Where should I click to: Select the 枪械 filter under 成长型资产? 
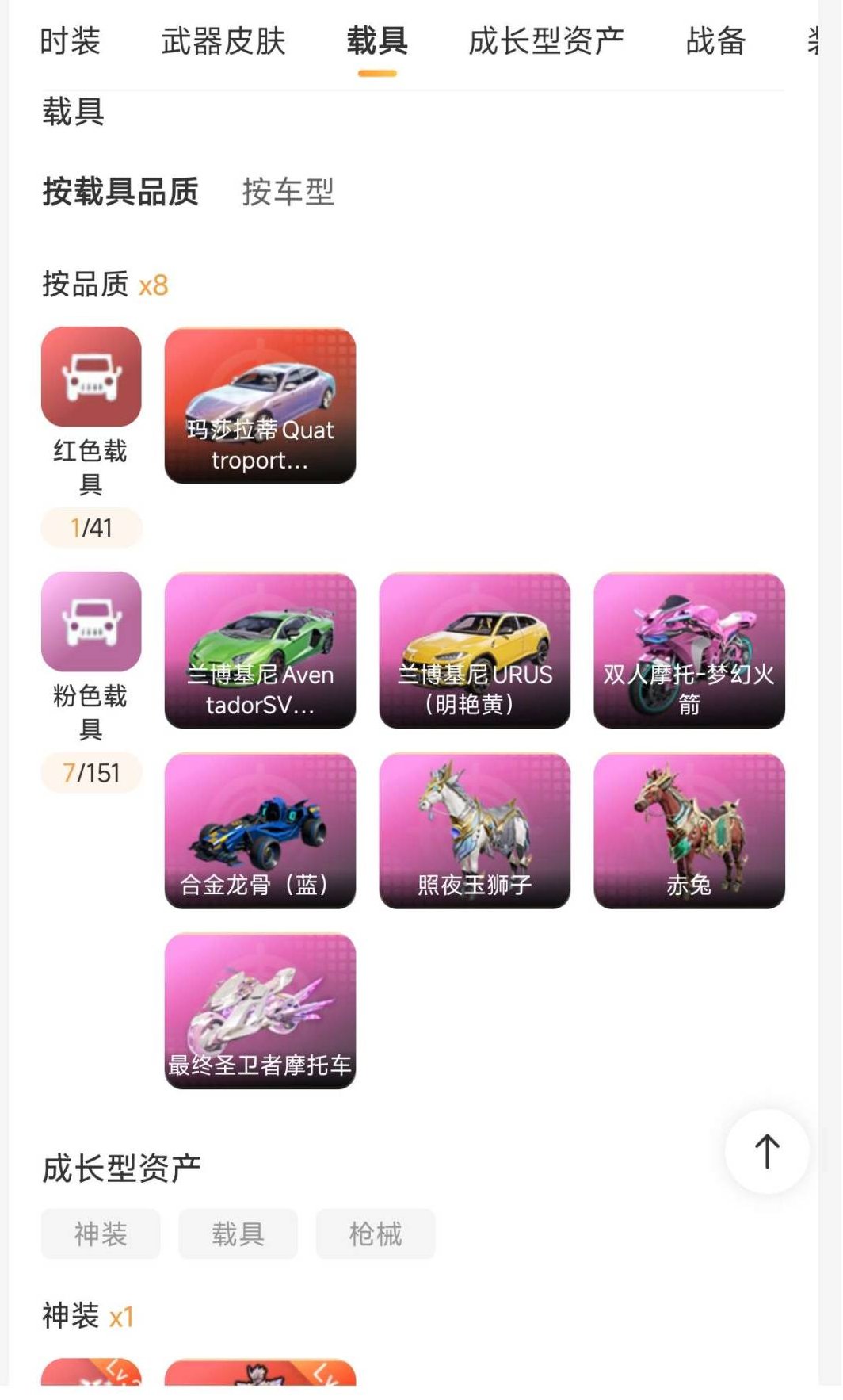click(376, 1233)
